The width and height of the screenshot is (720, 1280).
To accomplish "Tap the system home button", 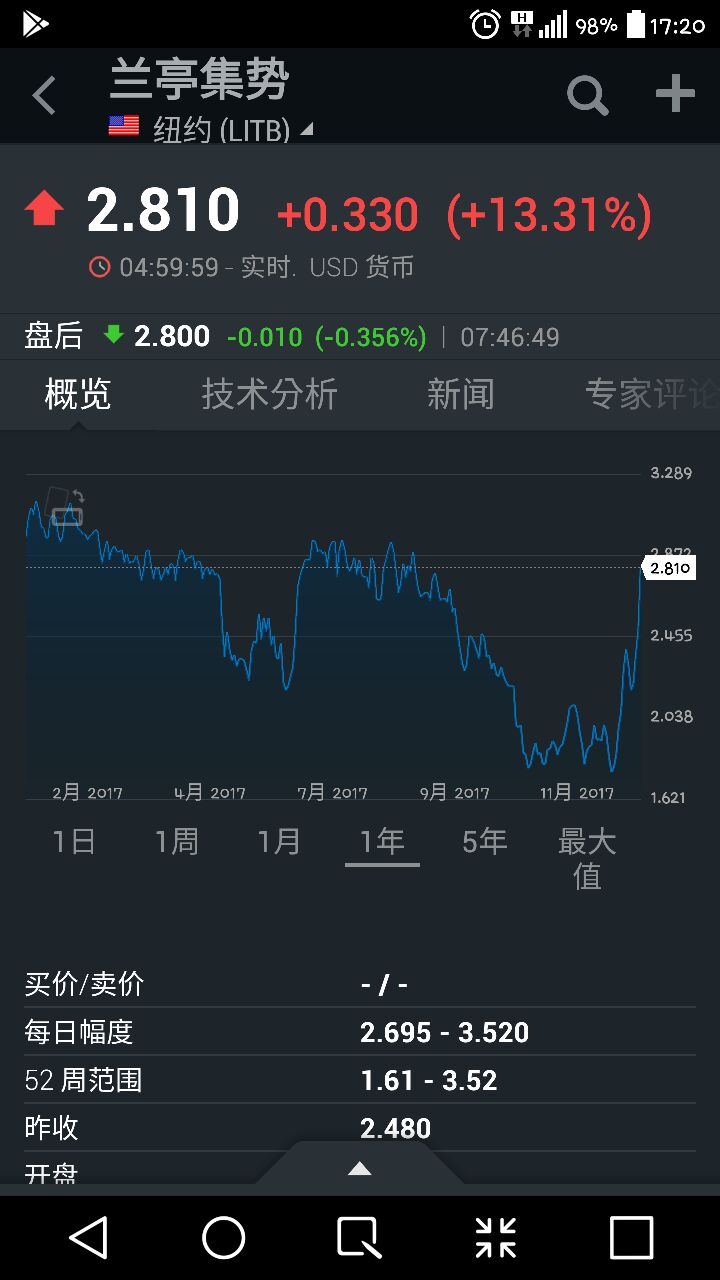I will point(224,1238).
